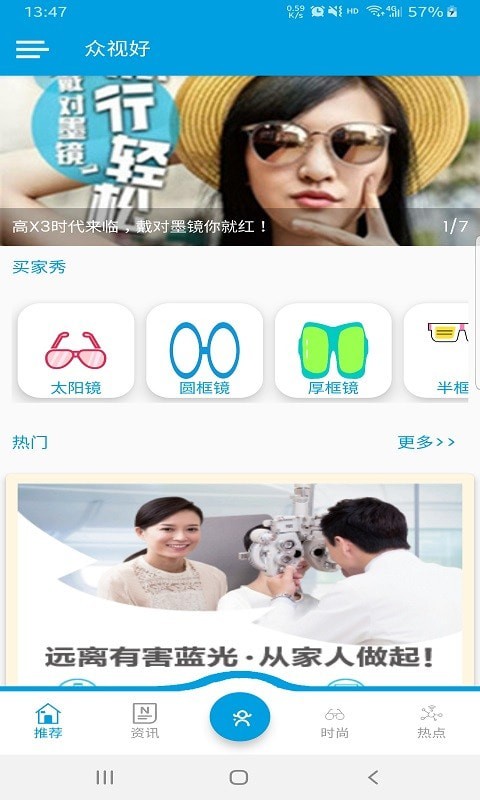Tap the center round person button
The height and width of the screenshot is (800, 480).
(240, 717)
